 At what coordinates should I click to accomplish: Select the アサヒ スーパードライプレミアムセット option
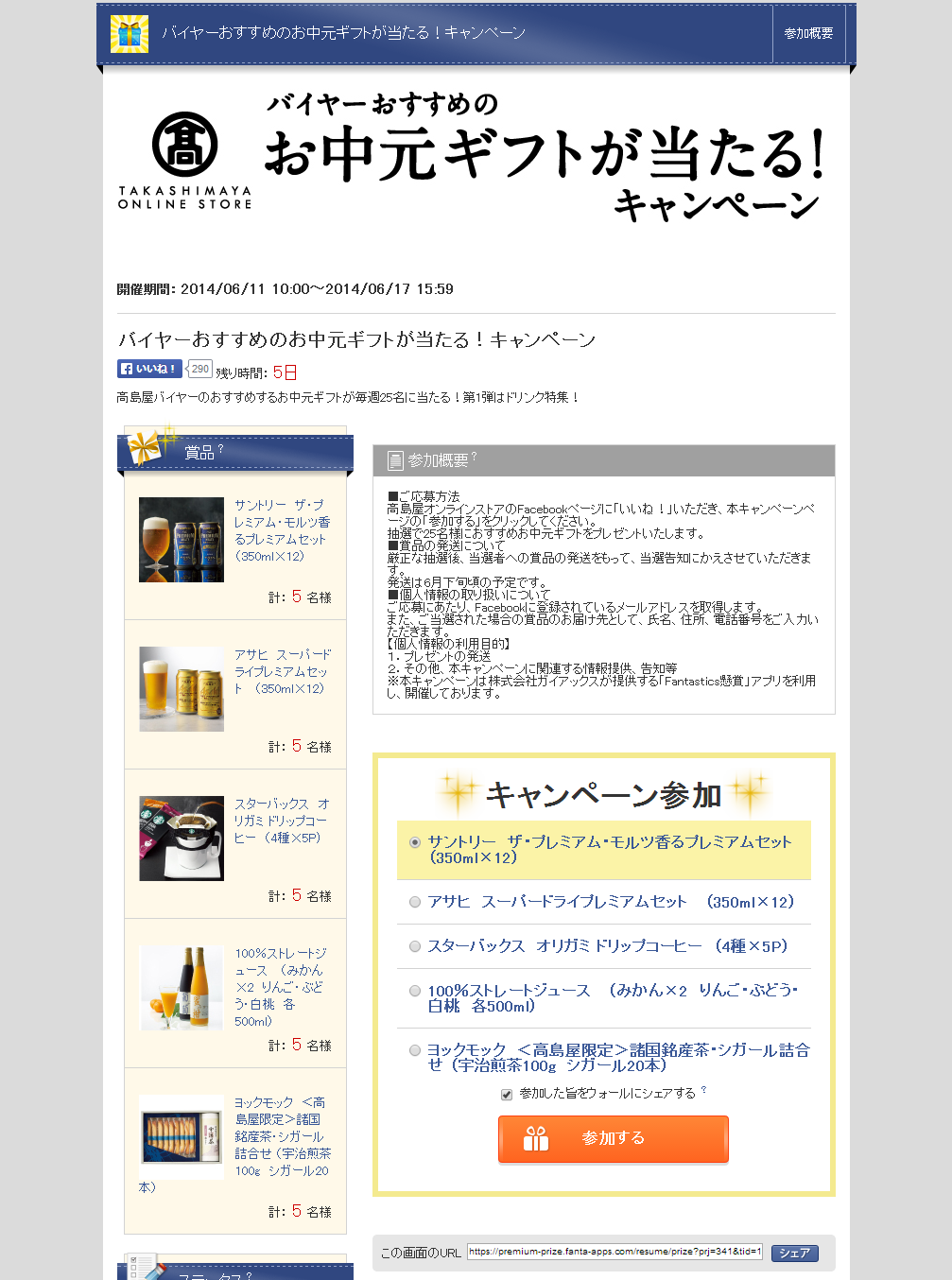[x=415, y=902]
